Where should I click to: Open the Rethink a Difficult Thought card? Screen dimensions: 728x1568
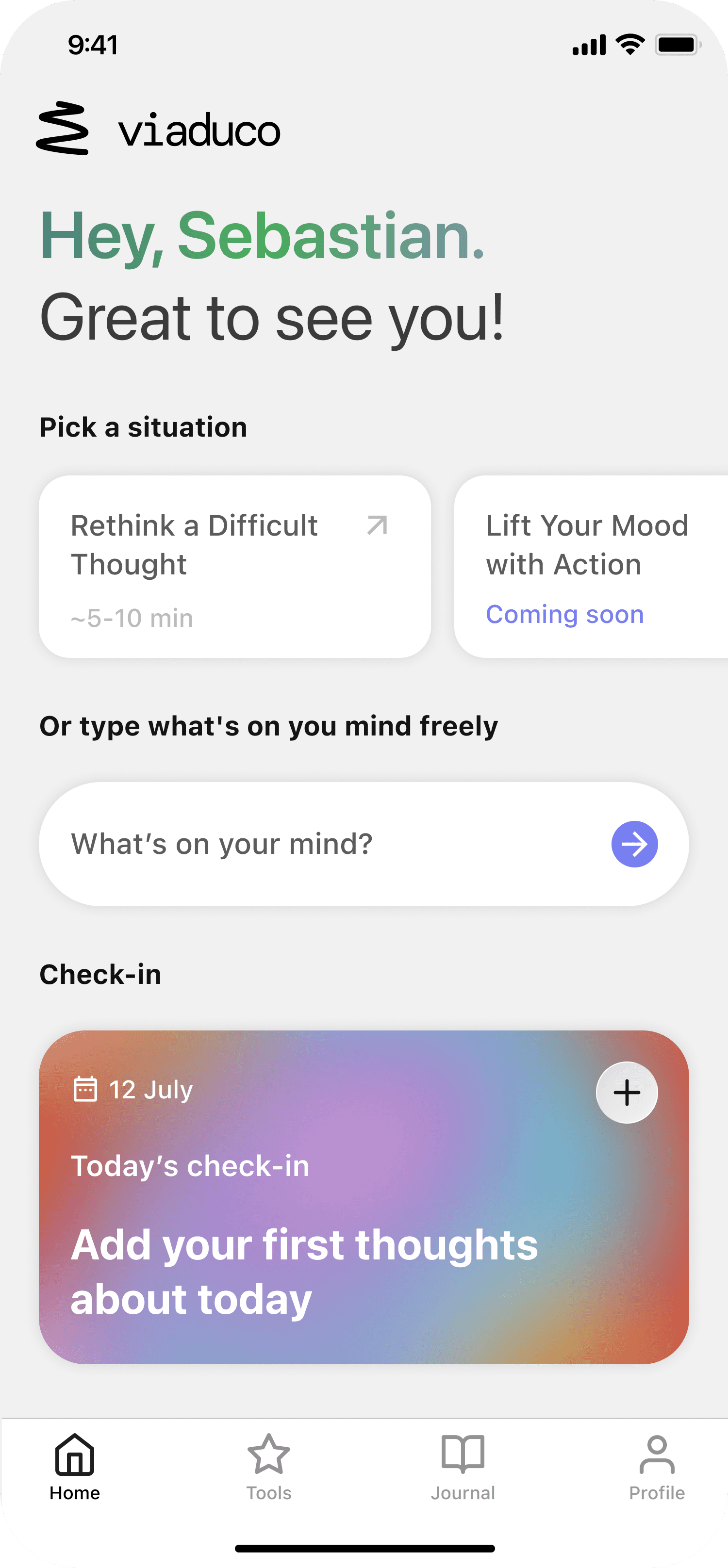tap(235, 566)
